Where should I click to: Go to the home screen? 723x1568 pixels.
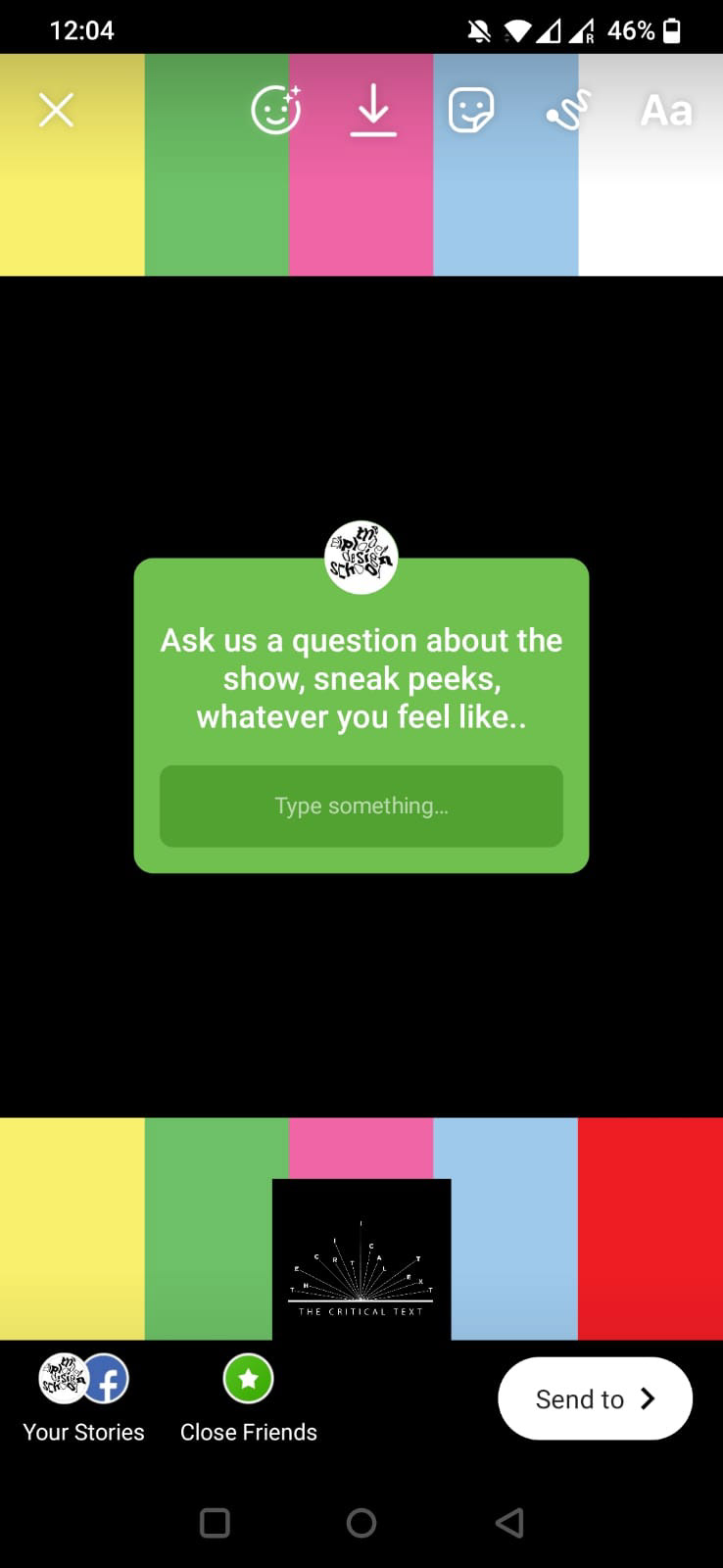point(361,1523)
